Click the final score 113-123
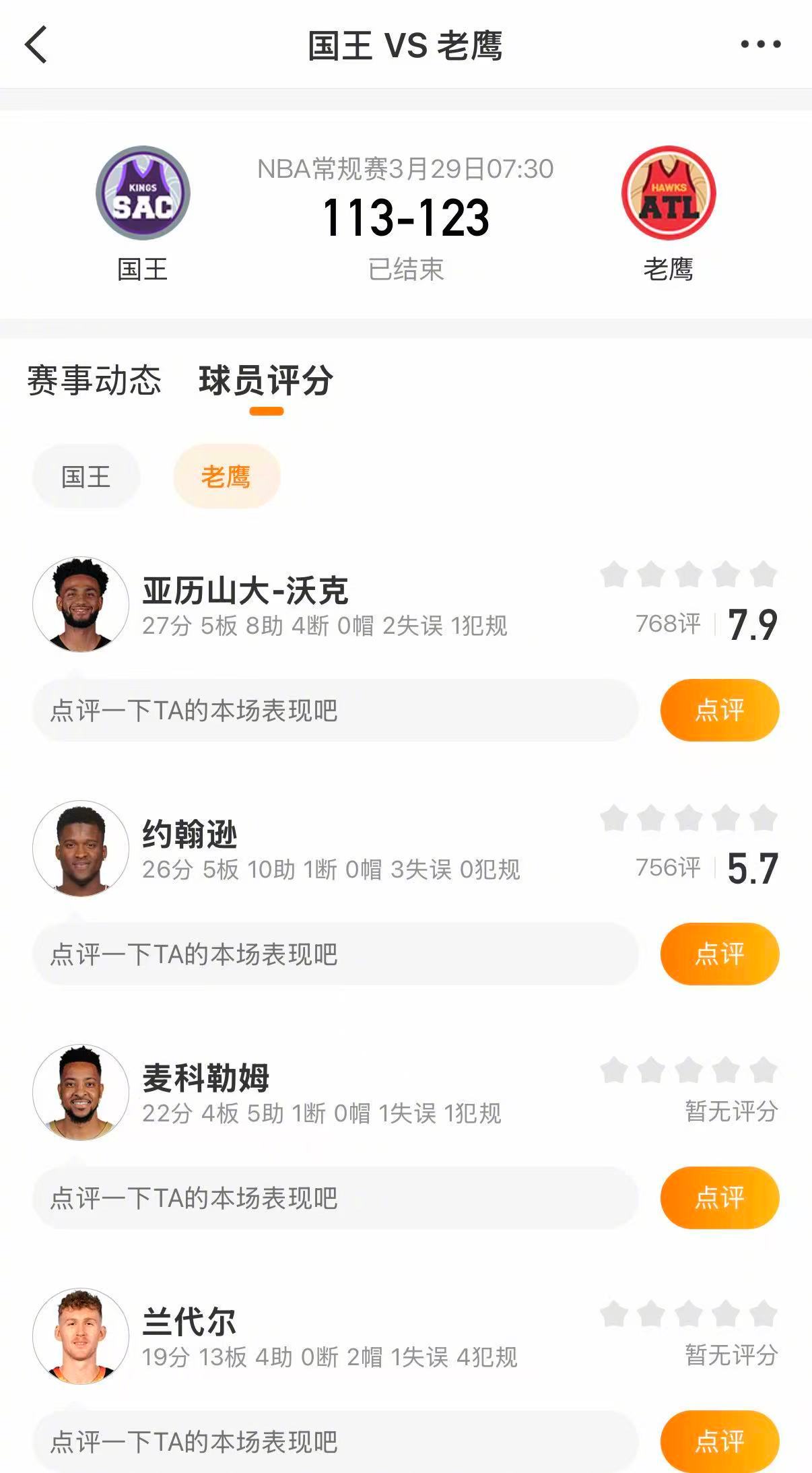 click(406, 218)
